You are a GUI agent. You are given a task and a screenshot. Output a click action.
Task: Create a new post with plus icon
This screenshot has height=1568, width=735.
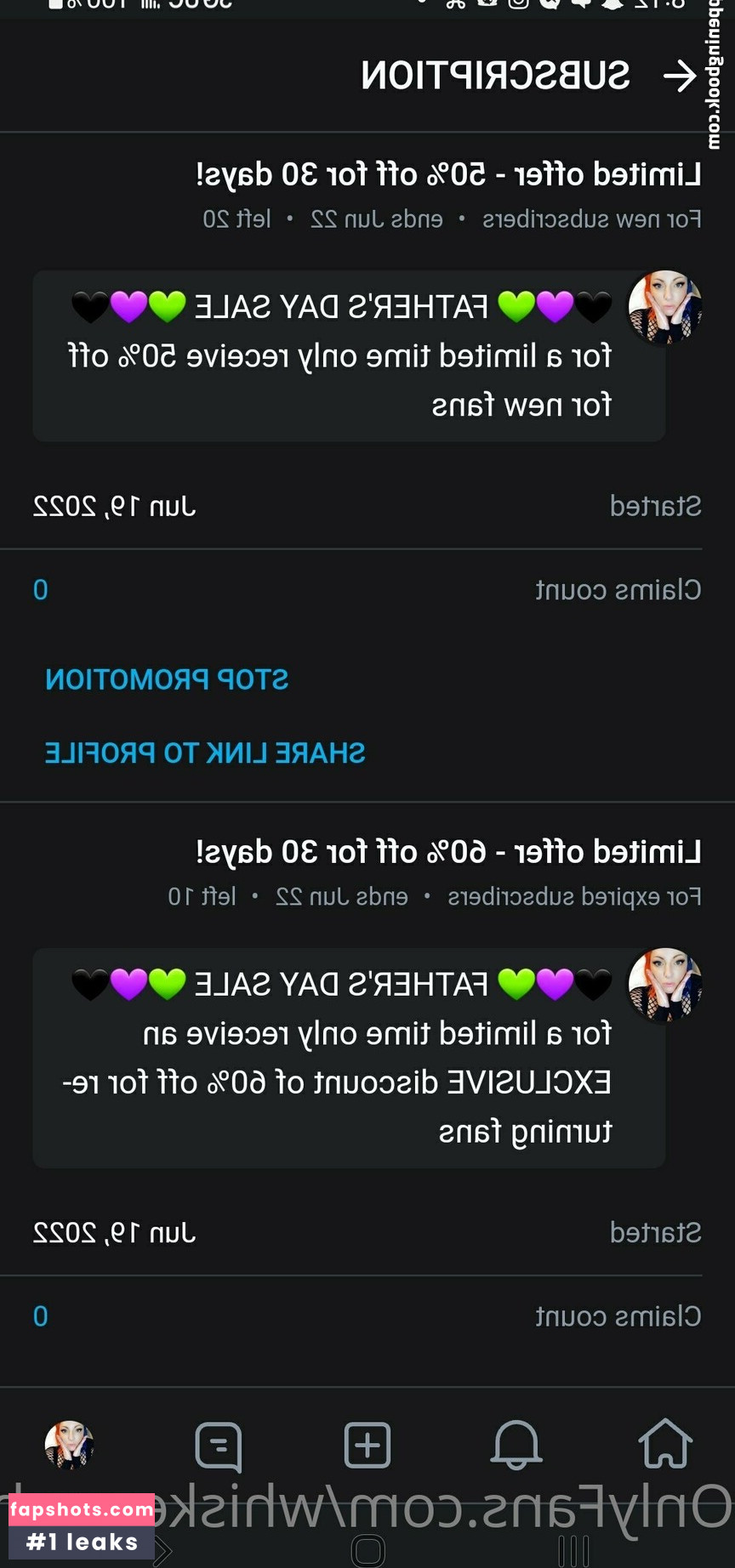(367, 1445)
